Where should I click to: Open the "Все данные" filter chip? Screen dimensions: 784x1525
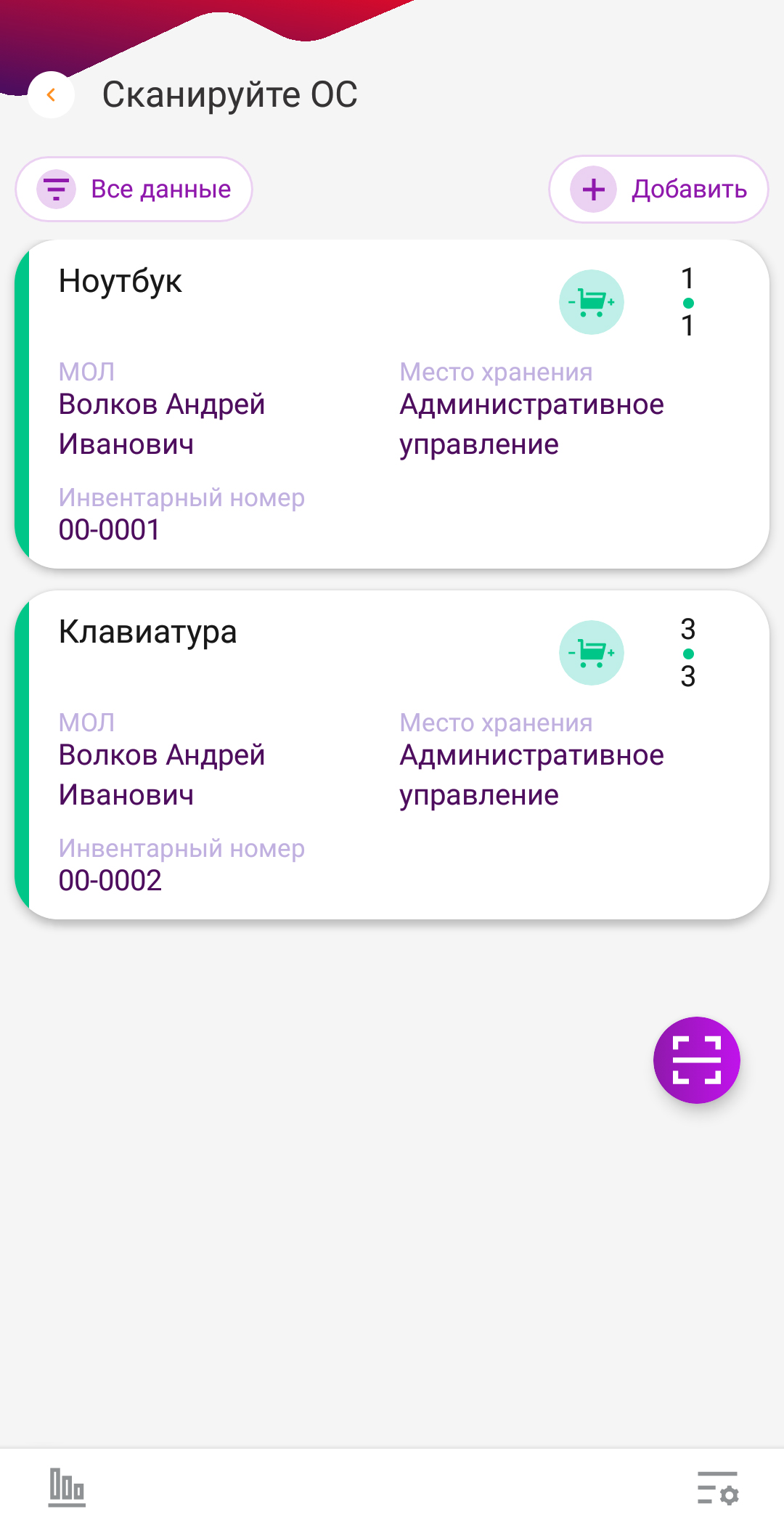point(134,190)
